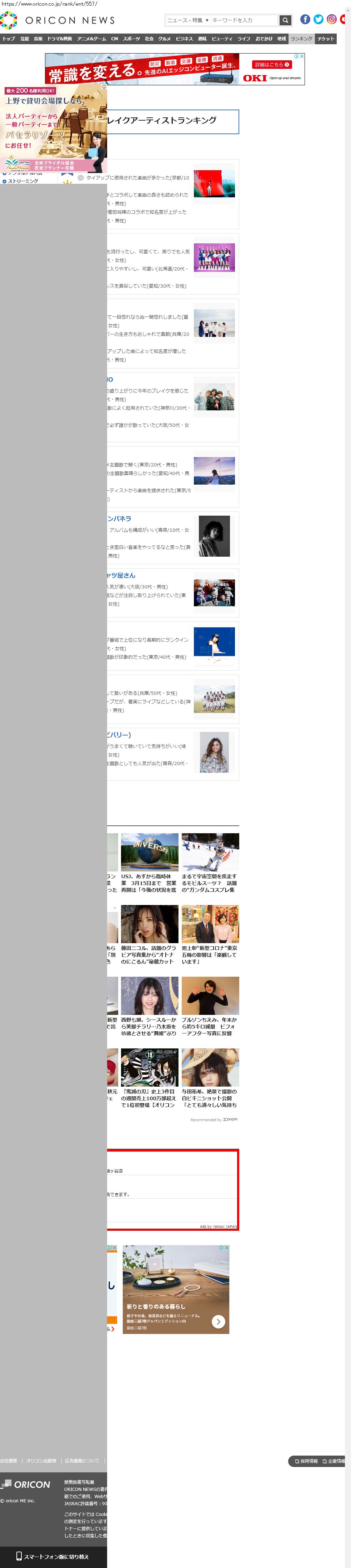Select the アニメ&ゲーム tab
This screenshot has height=1568, width=351.
(91, 39)
